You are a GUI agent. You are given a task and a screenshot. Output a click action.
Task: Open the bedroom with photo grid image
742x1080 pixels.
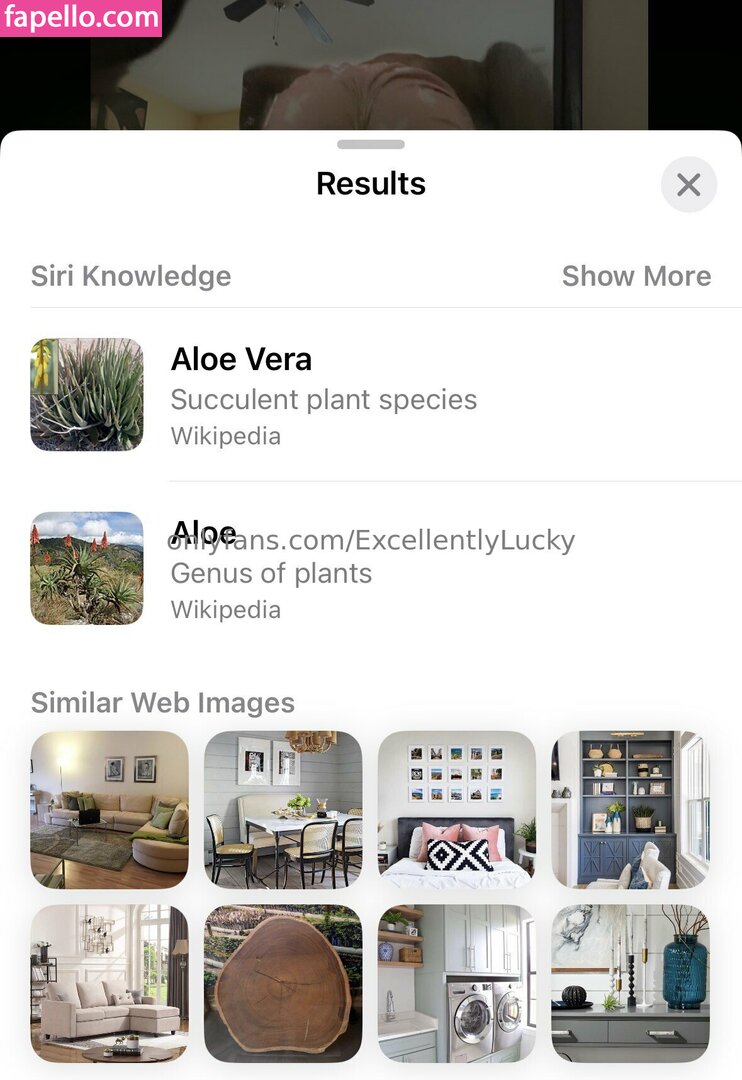[456, 809]
